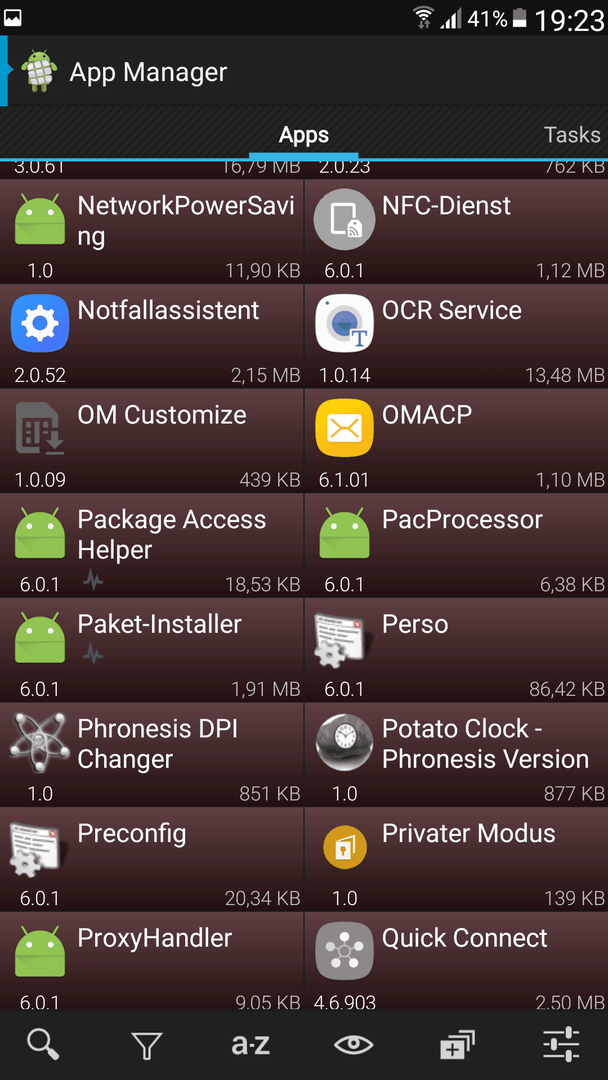Select Quick Connect app
Image resolution: width=608 pixels, height=1080 pixels.
457,962
